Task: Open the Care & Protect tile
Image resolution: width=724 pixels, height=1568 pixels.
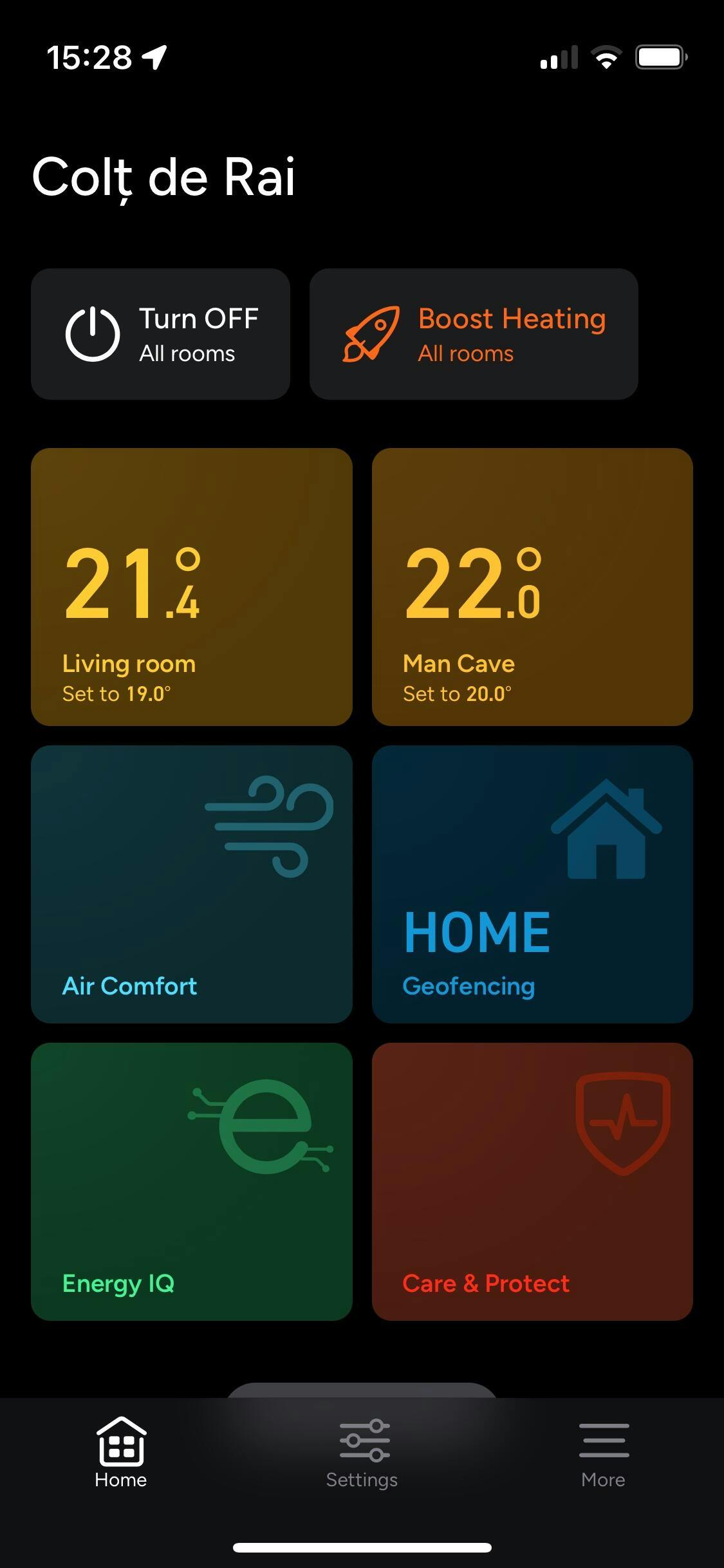Action: click(532, 1182)
